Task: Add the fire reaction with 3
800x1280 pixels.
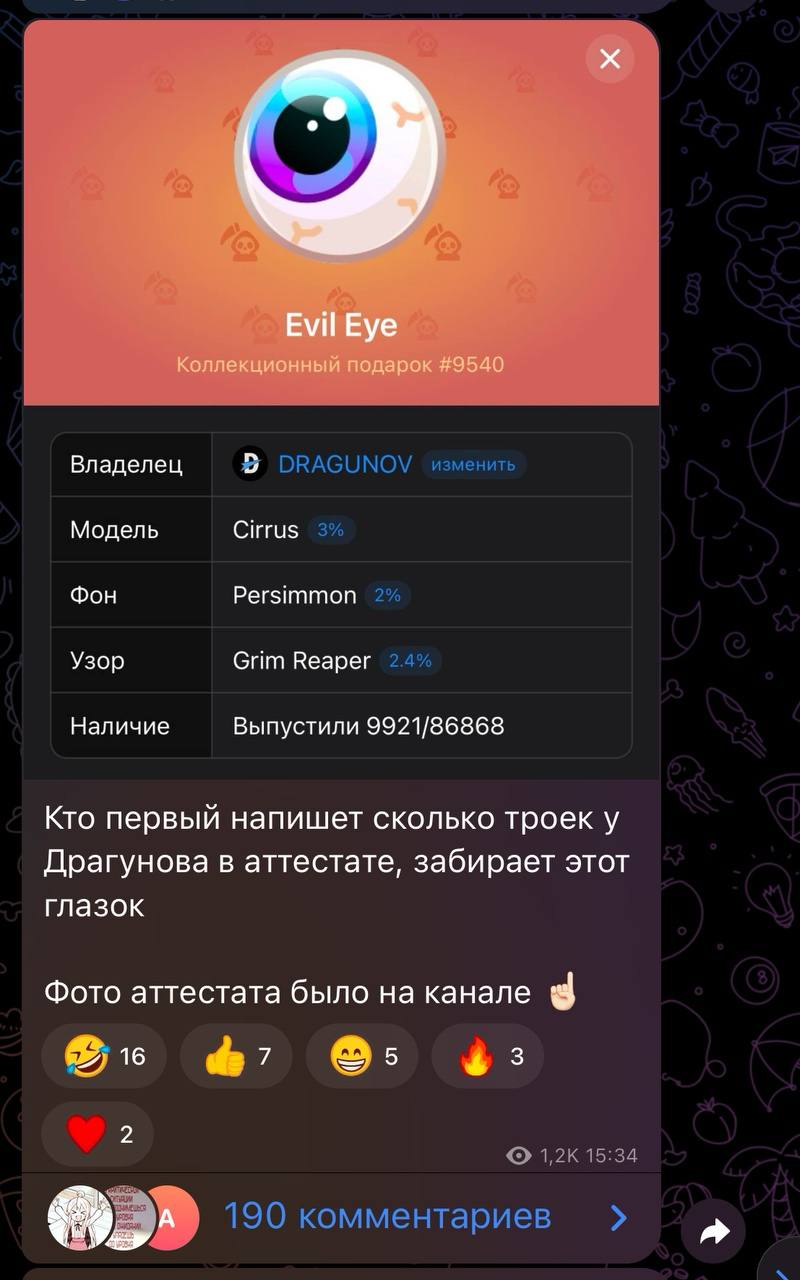Action: point(488,1056)
